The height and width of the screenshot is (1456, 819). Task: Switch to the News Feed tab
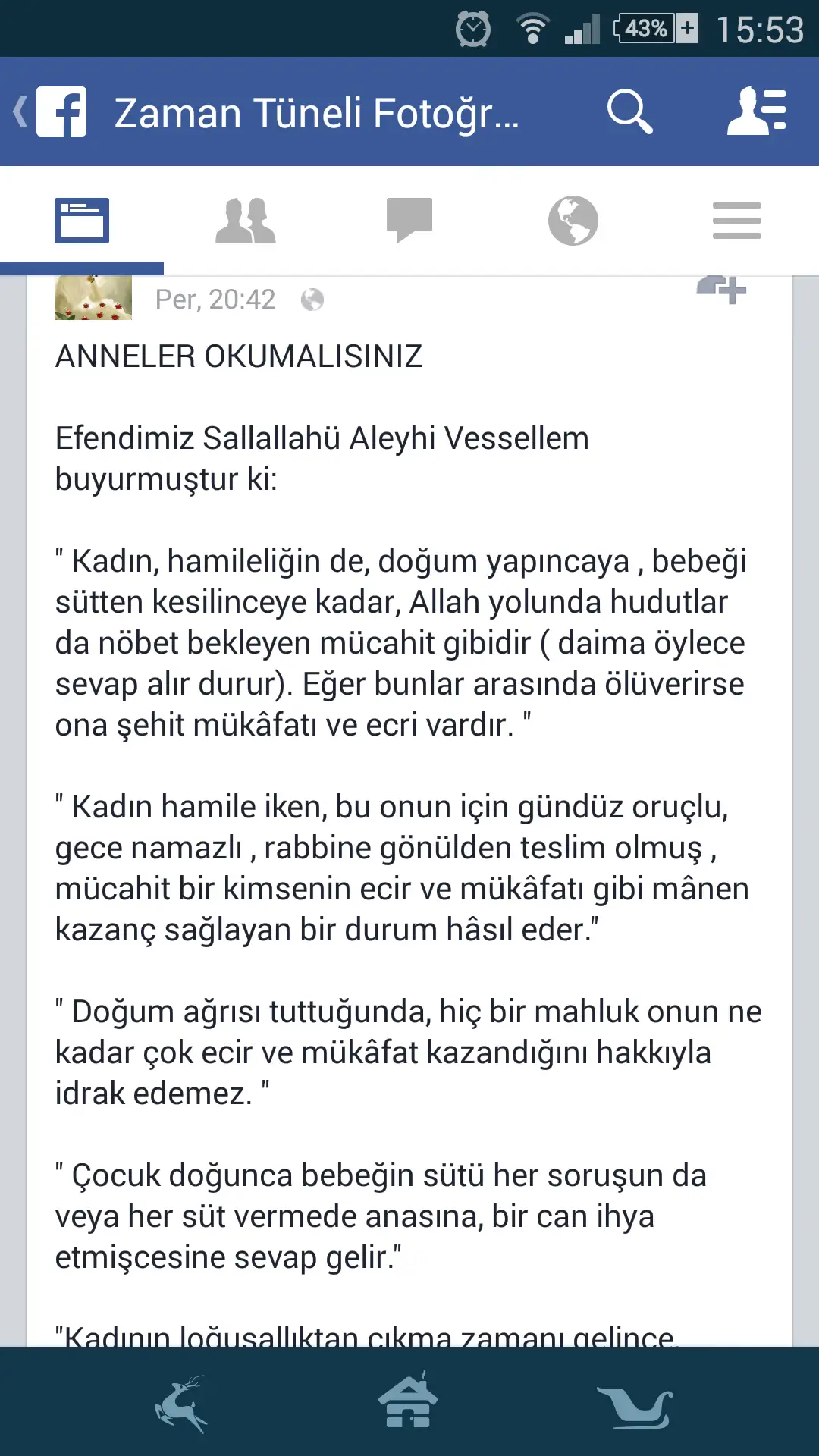click(x=82, y=221)
